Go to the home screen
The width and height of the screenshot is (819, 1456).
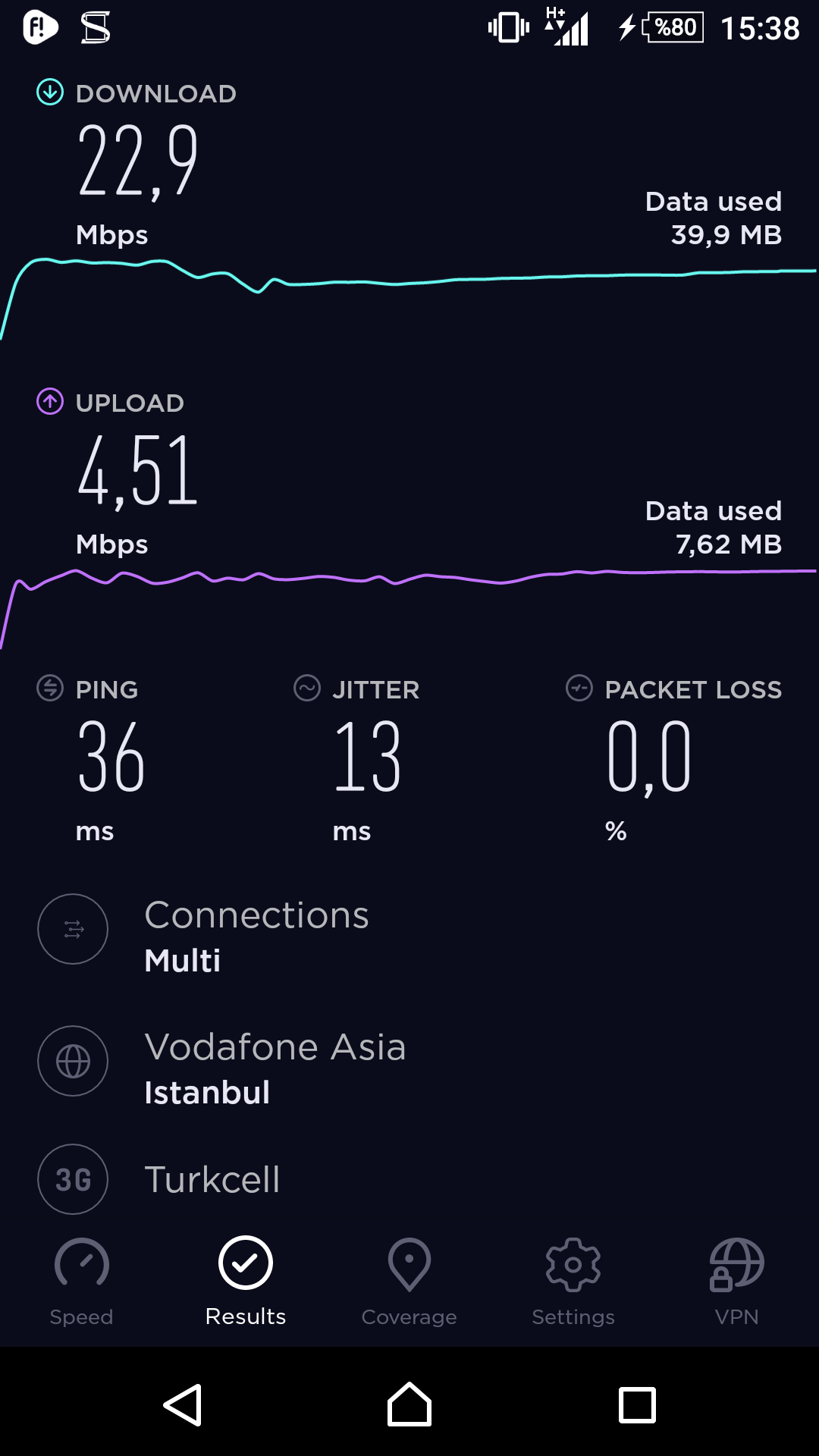pyautogui.click(x=409, y=1404)
